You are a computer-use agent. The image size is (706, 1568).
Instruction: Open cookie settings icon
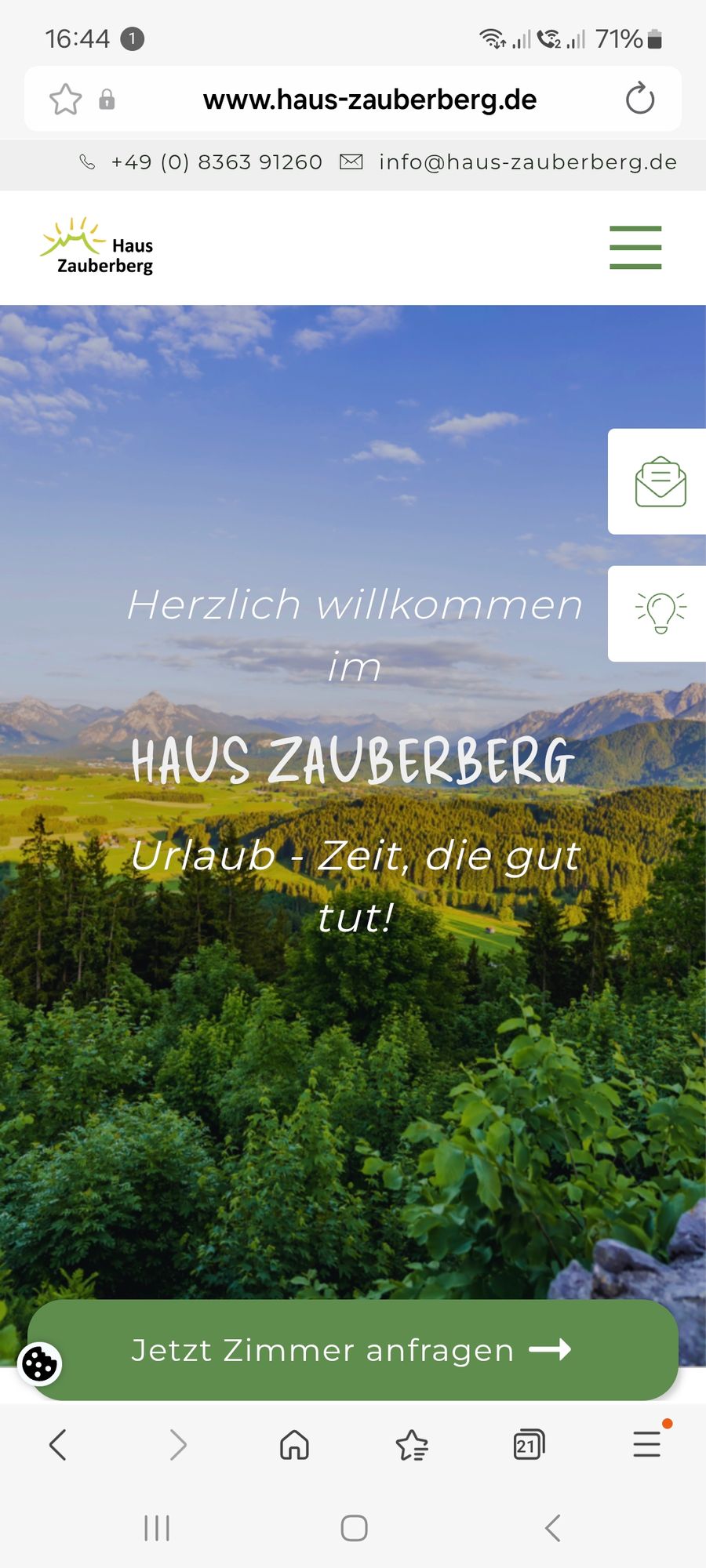(40, 1365)
